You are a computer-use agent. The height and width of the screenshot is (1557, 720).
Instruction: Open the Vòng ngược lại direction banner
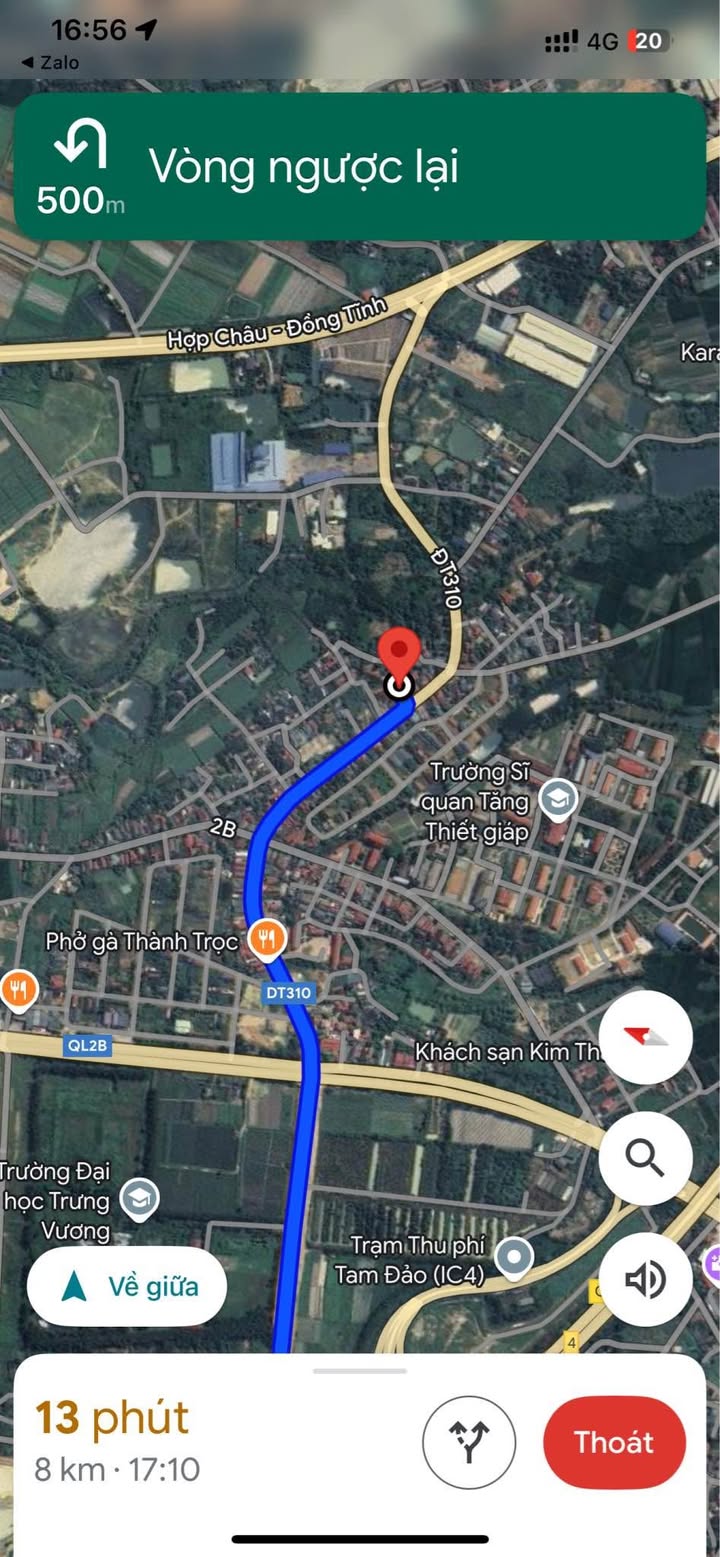pos(360,167)
